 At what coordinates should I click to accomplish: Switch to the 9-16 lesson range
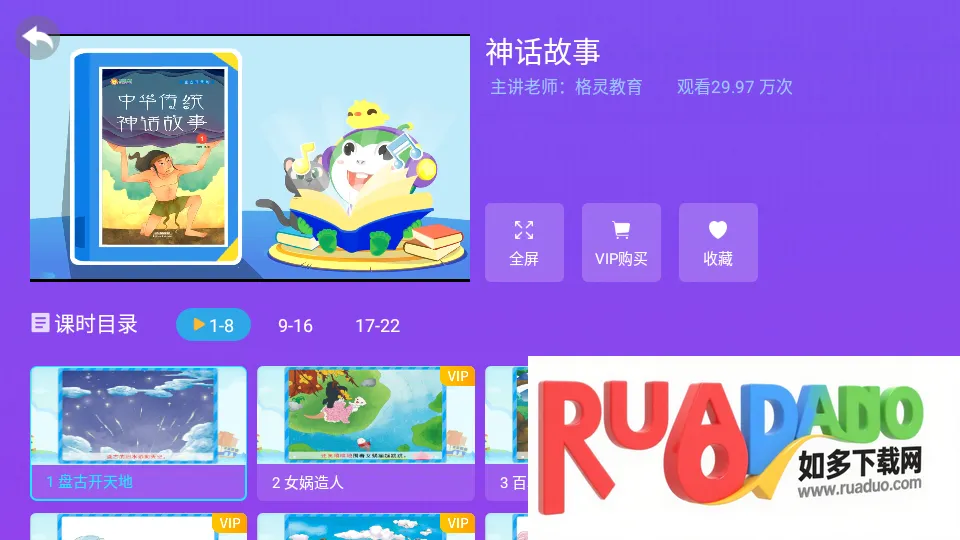click(295, 325)
